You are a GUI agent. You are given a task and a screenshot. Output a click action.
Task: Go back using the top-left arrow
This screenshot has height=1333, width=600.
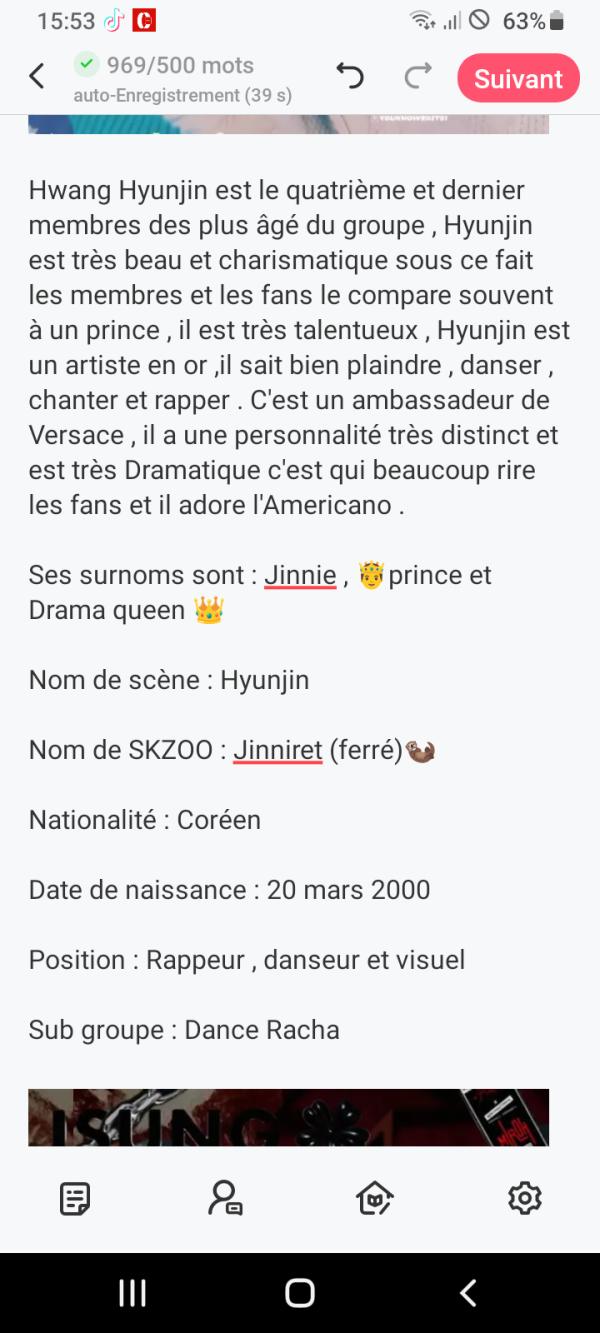click(37, 77)
